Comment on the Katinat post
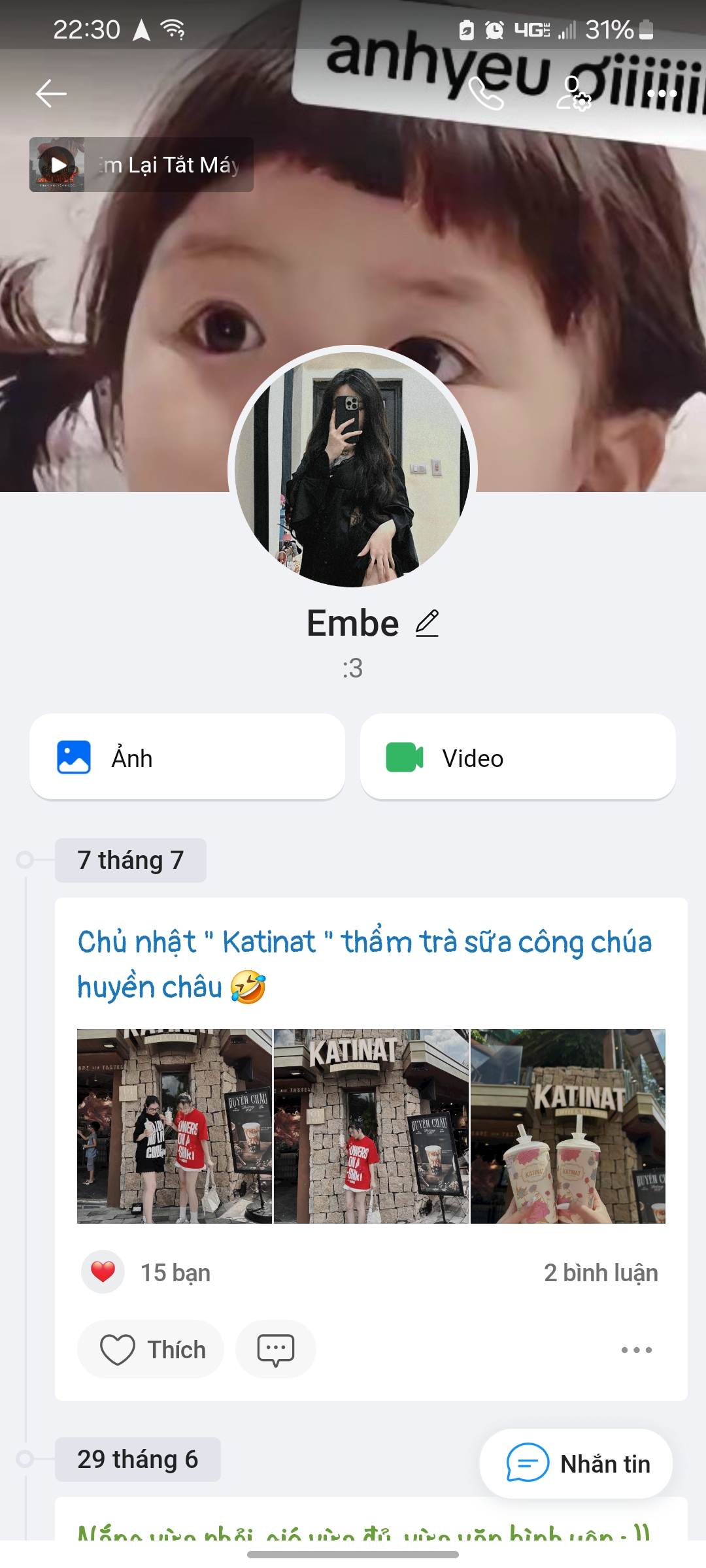706x1568 pixels. point(275,1350)
